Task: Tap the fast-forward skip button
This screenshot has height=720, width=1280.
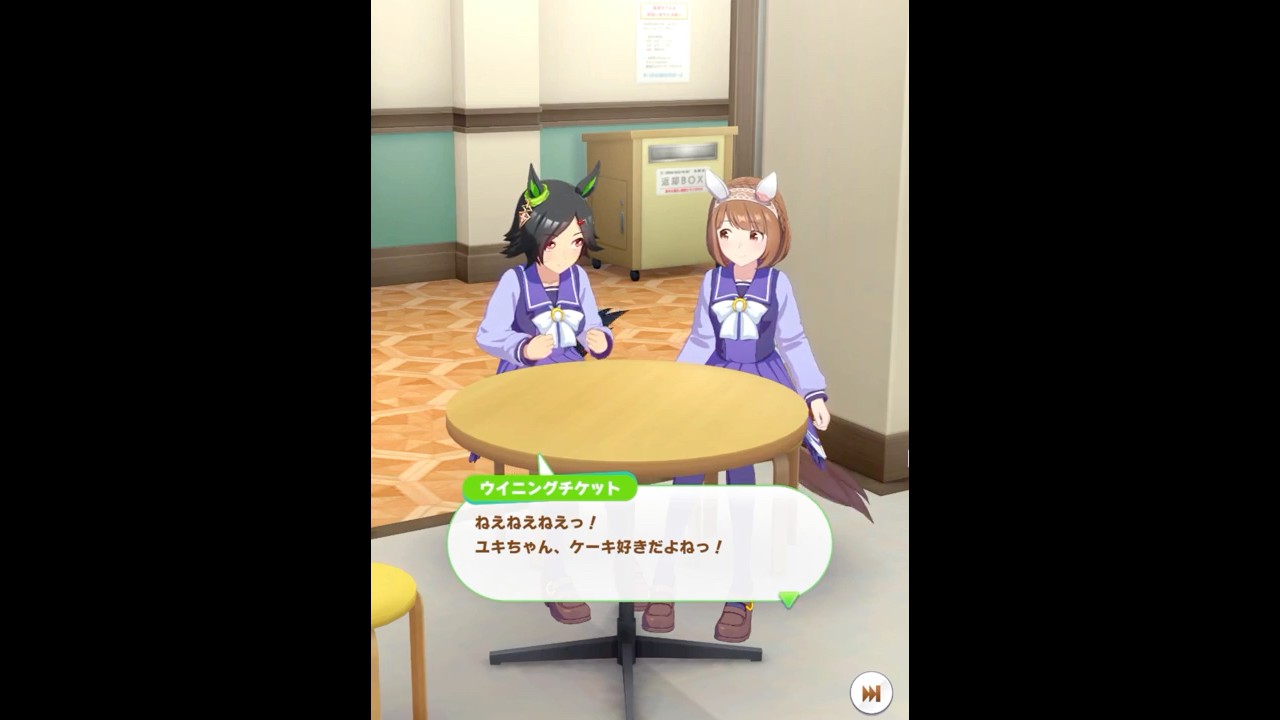Action: (x=871, y=692)
